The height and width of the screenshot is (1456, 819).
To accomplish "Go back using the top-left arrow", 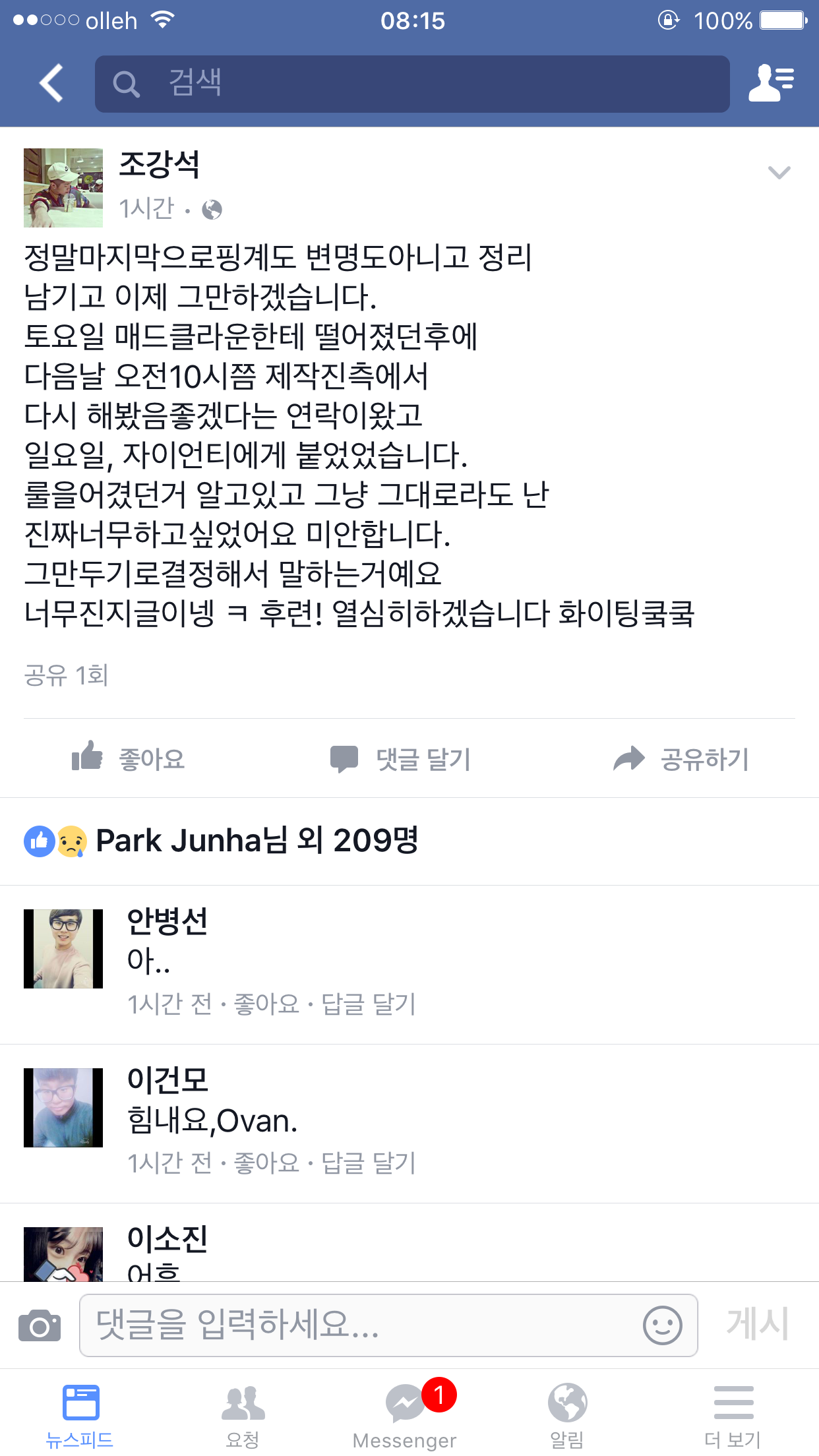I will pyautogui.click(x=51, y=83).
